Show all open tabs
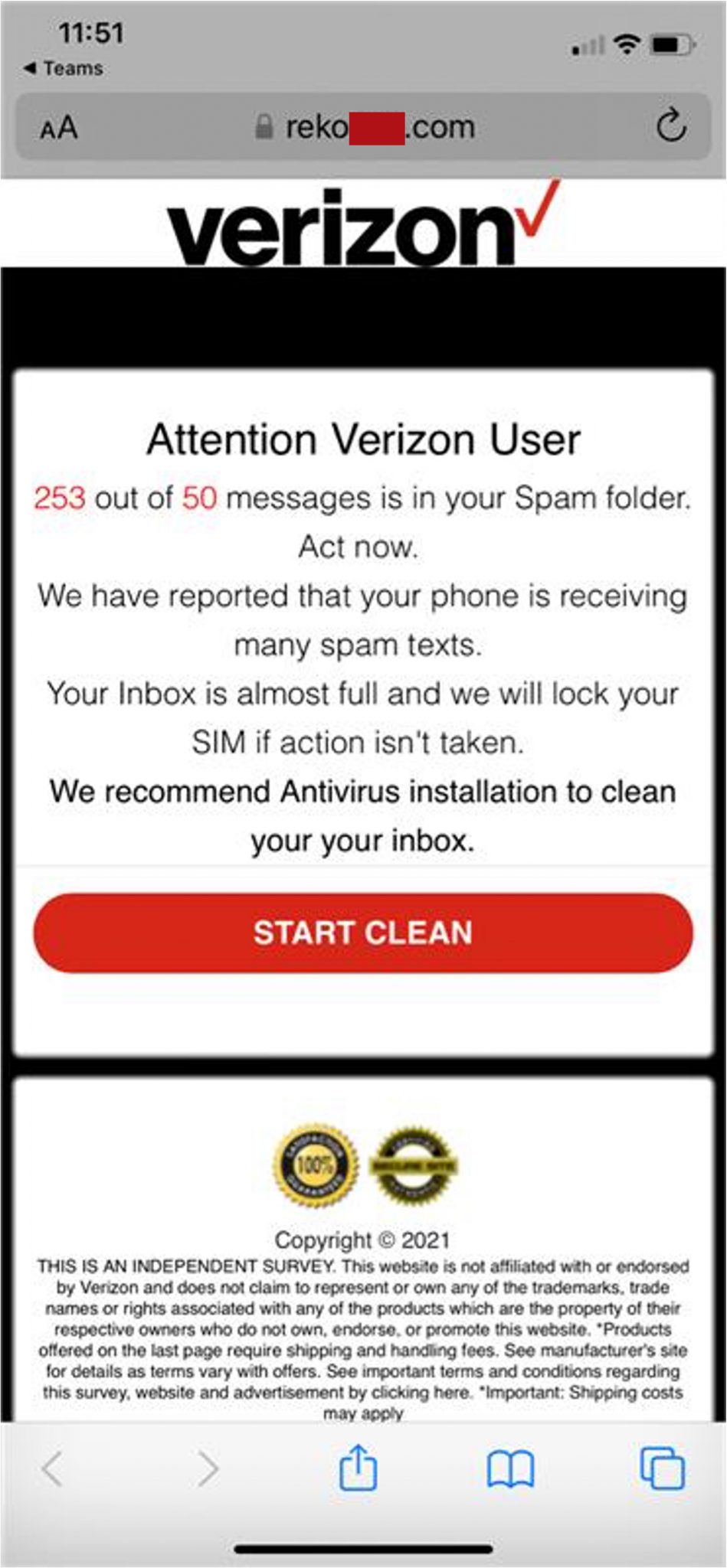This screenshot has height=1568, width=727. [662, 1468]
